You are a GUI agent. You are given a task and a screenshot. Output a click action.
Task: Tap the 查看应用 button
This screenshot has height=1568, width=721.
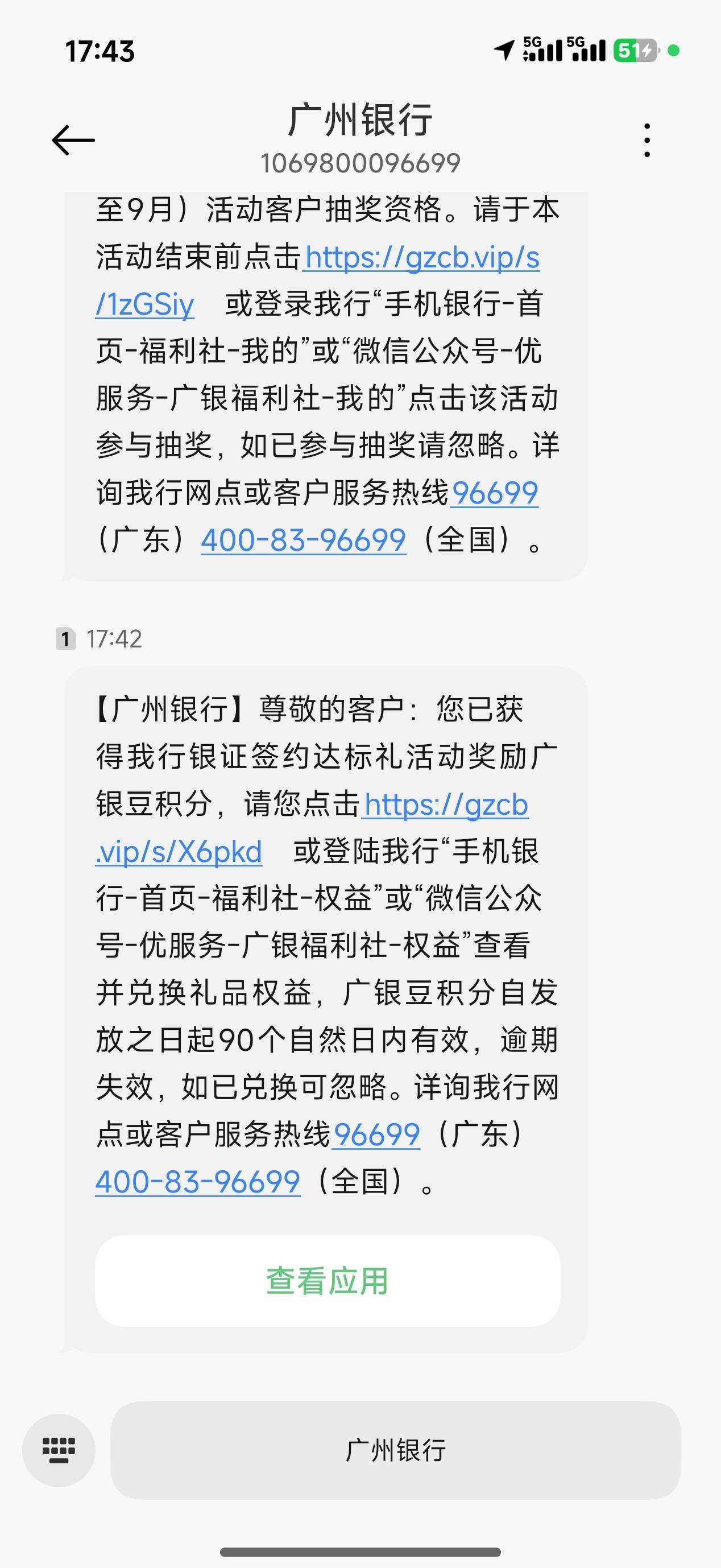(x=328, y=1280)
